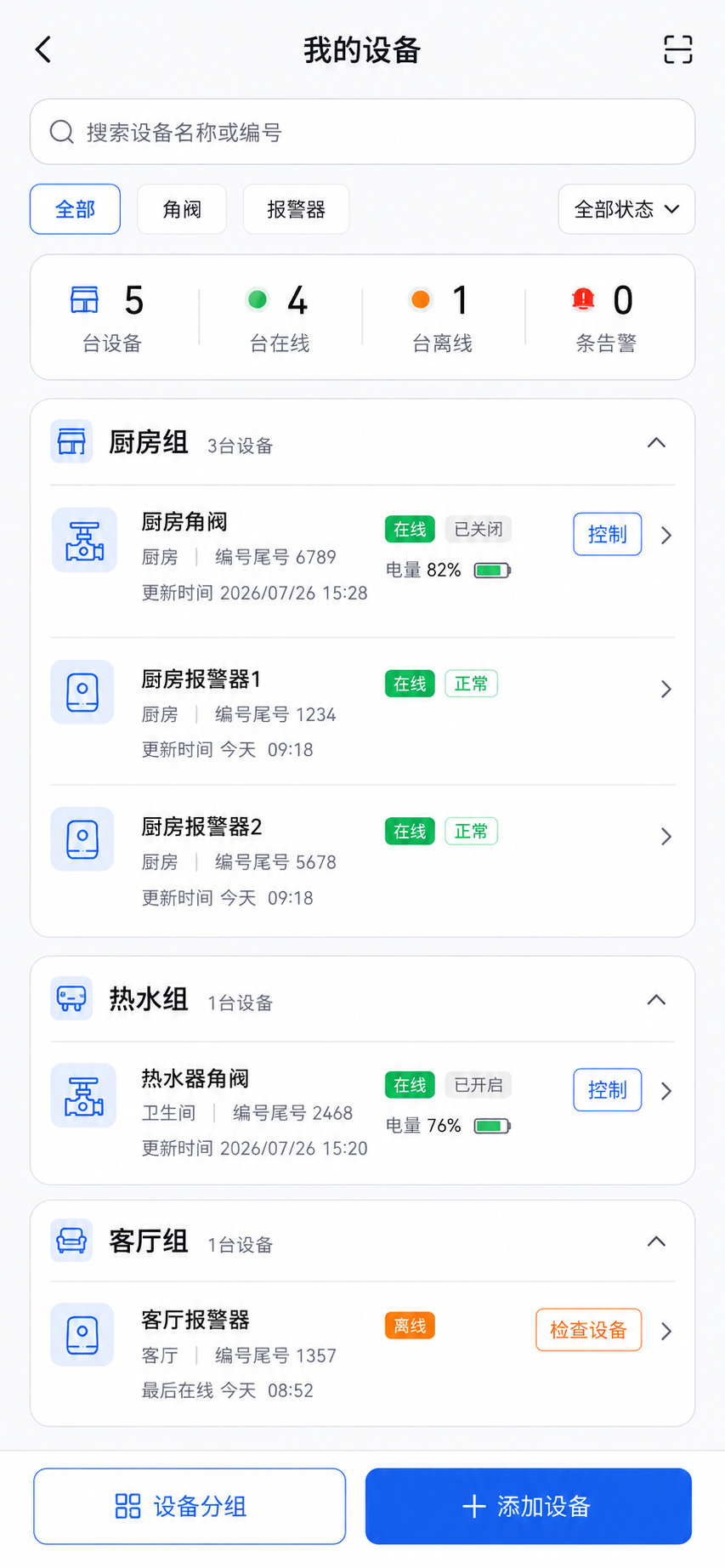Go back using the top-left arrow

click(43, 49)
